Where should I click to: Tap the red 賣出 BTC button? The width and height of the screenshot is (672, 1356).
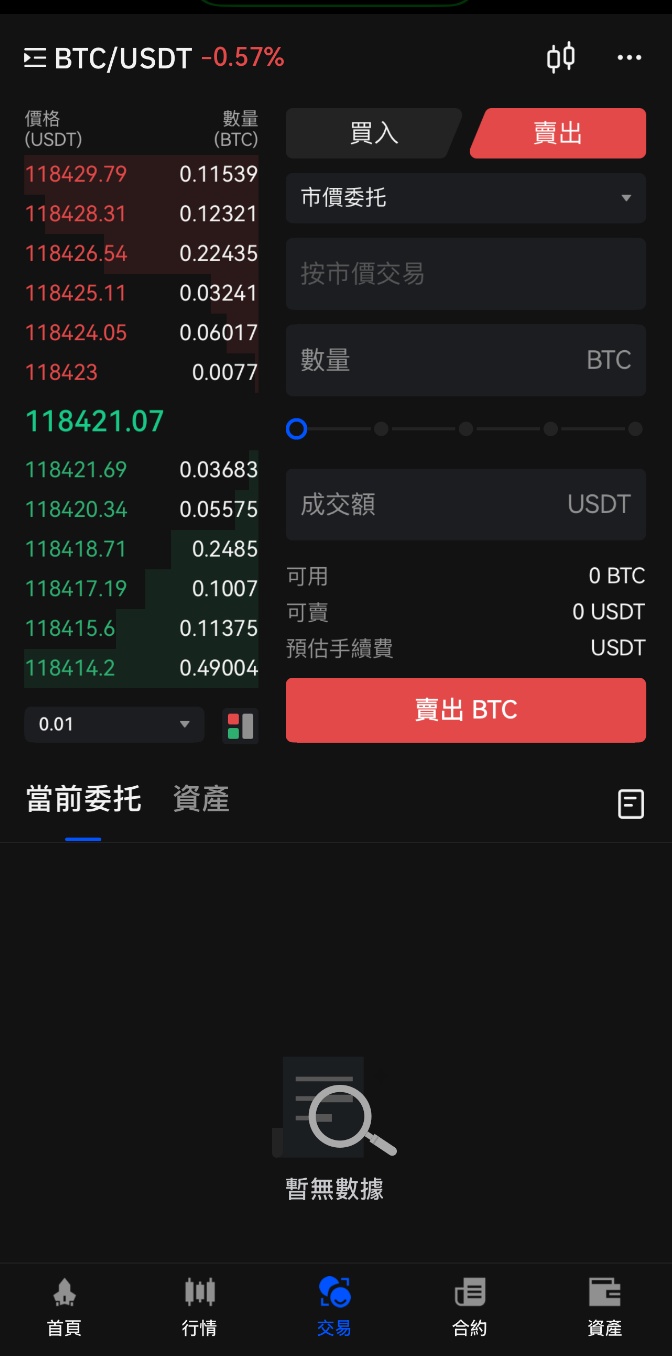pos(466,710)
